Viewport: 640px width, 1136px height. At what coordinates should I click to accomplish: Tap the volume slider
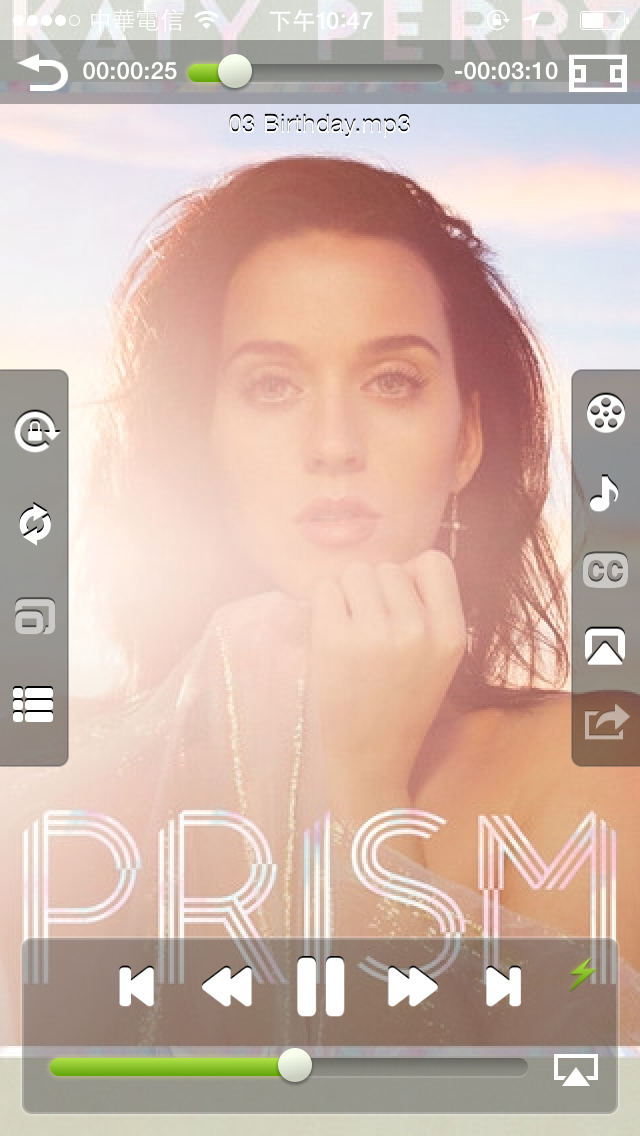pos(288,1067)
